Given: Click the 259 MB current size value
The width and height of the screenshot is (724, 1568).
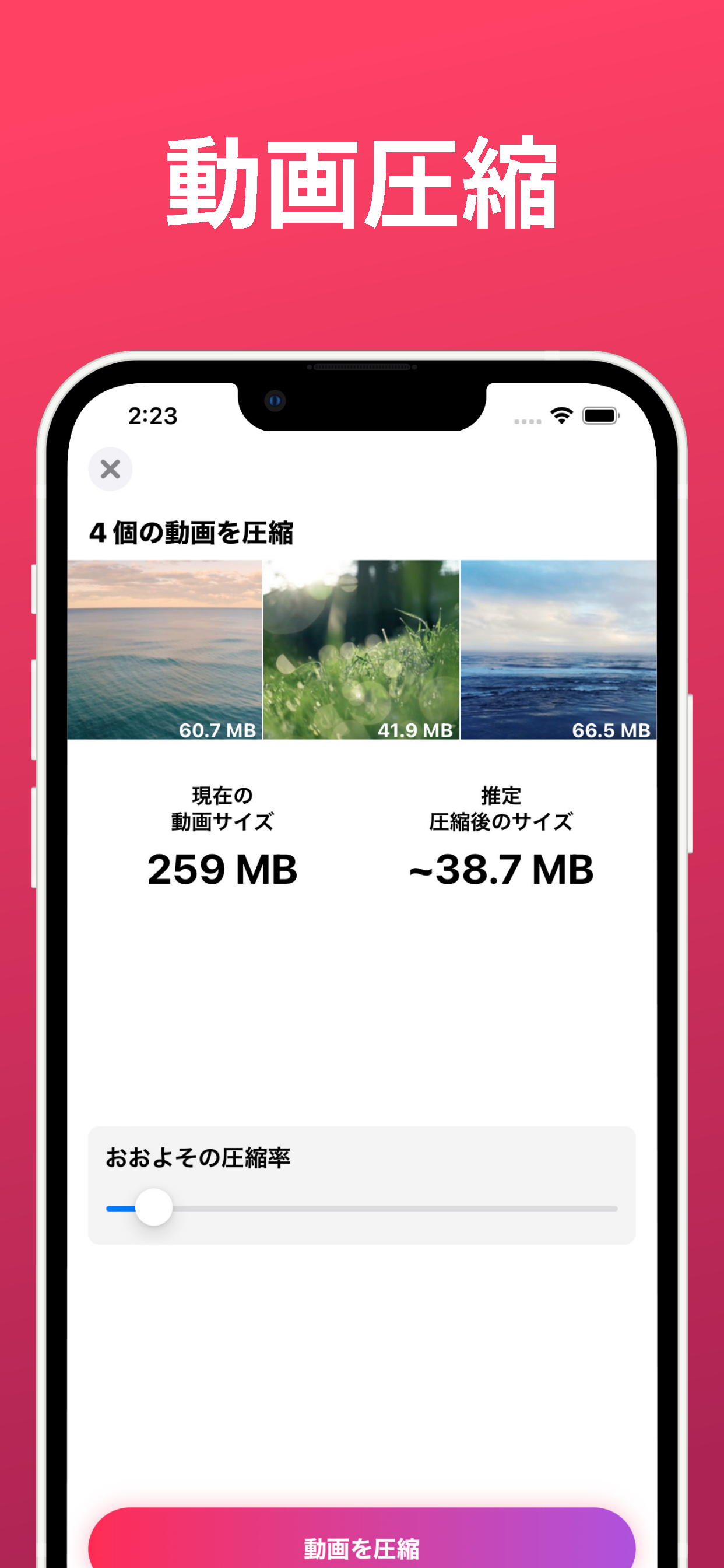Looking at the screenshot, I should click(x=223, y=871).
